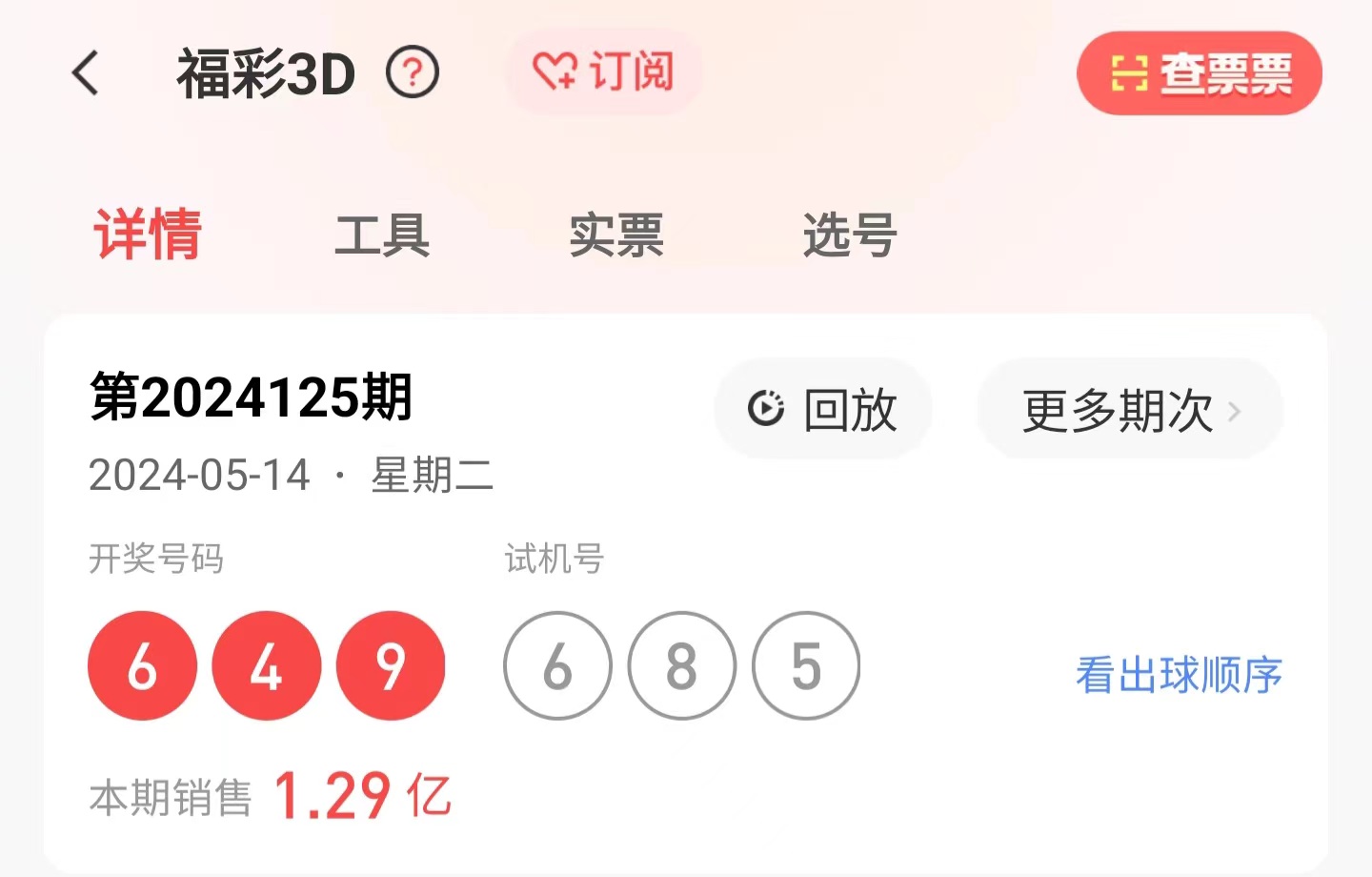Play the 回放 draw replay

(x=823, y=410)
